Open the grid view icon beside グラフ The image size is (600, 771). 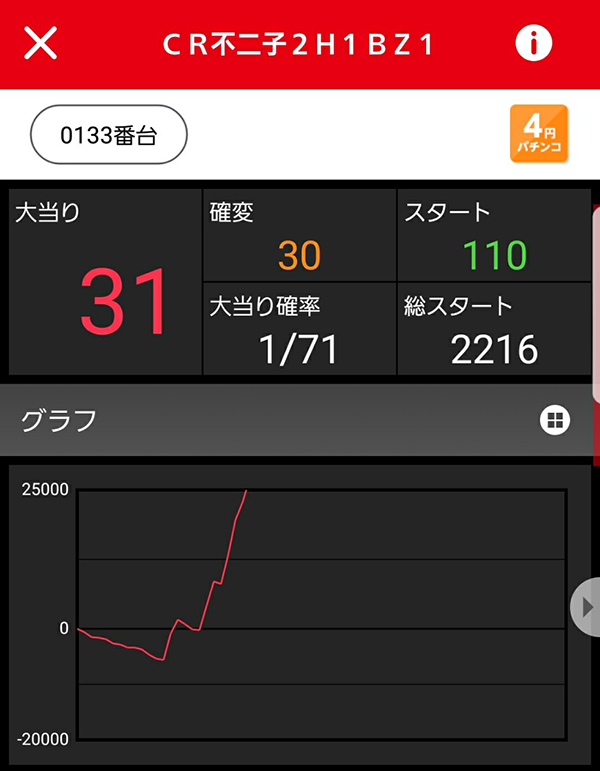[554, 420]
